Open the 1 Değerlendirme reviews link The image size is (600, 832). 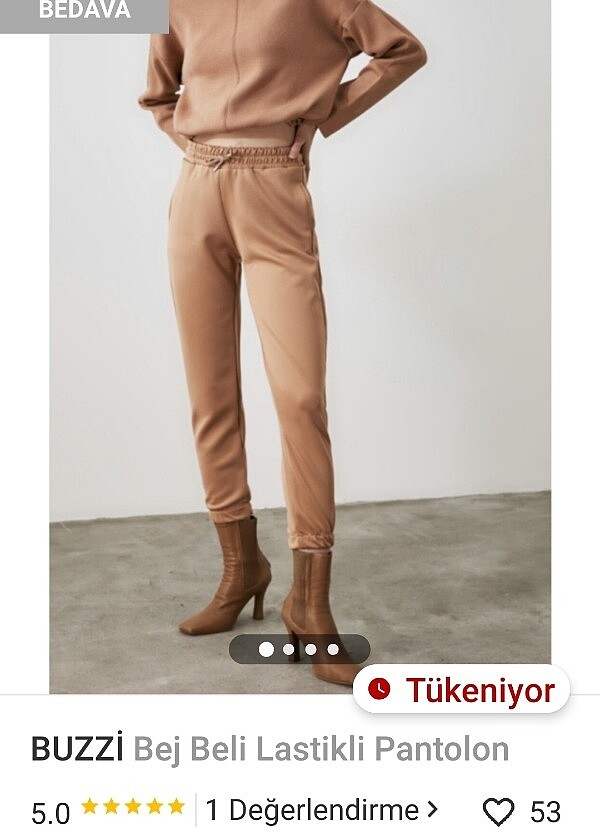[x=322, y=809]
